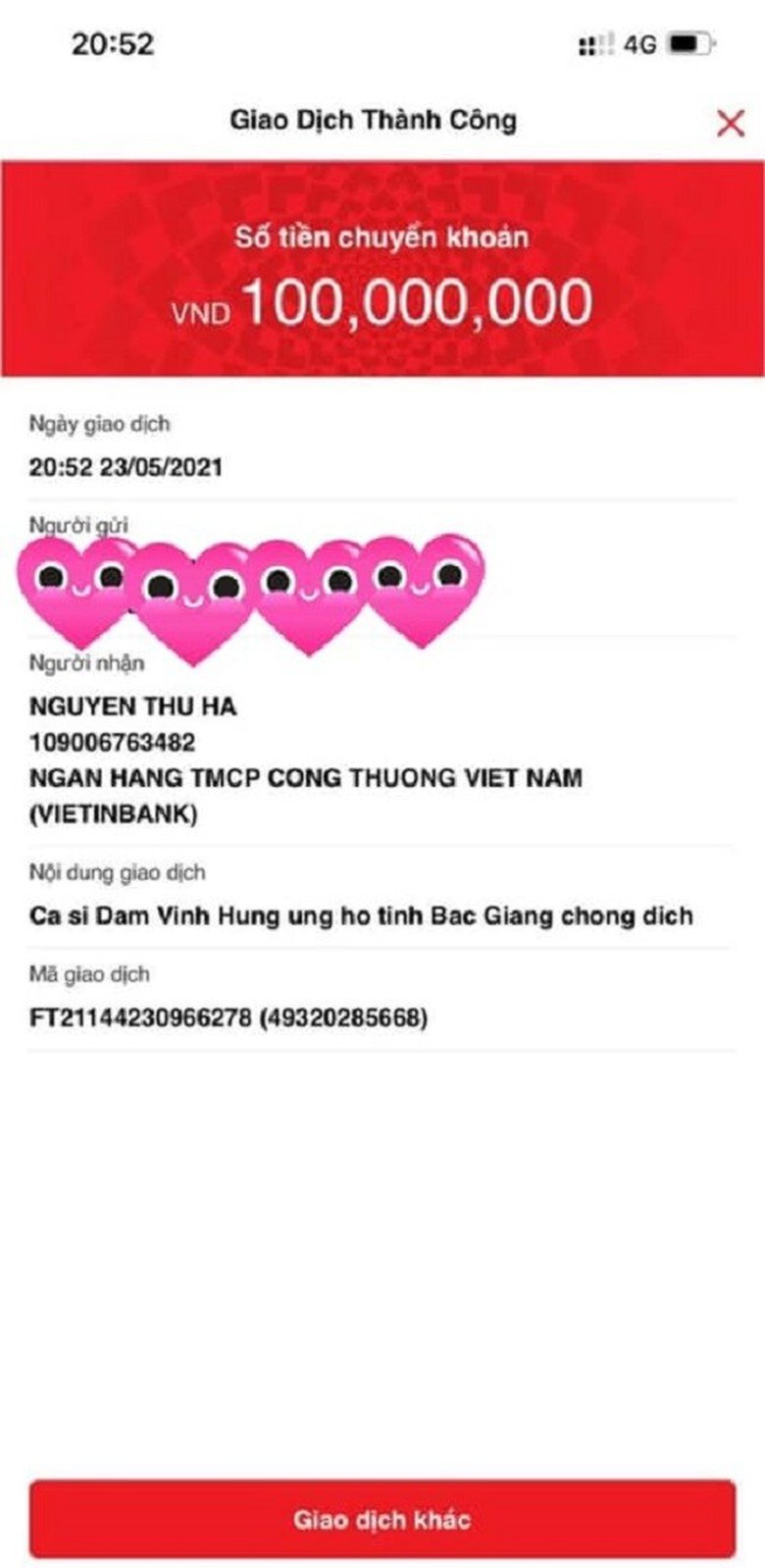Tap the Giao dịch khác button
The height and width of the screenshot is (1568, 765).
pyautogui.click(x=382, y=1519)
